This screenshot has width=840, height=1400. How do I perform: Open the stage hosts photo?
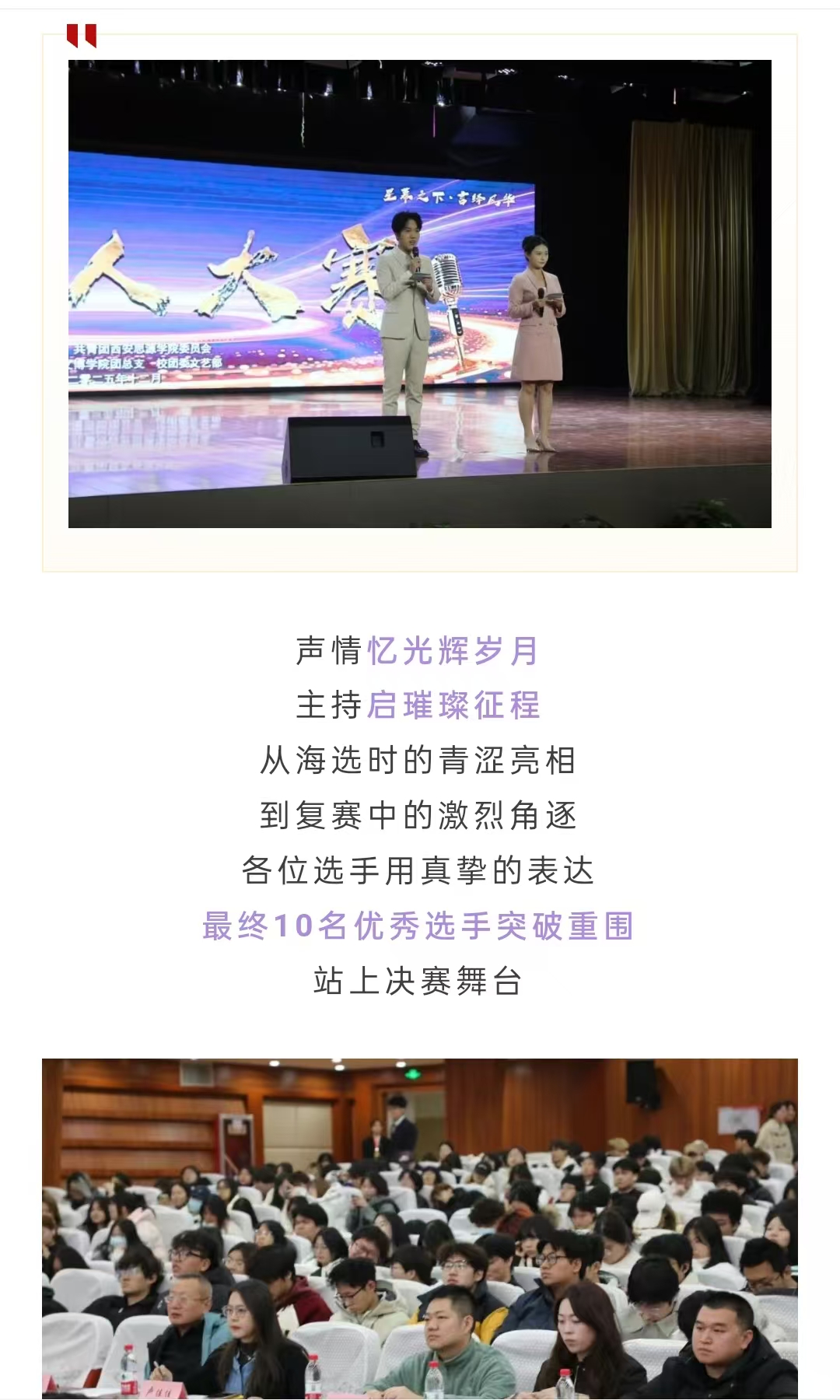coord(420,294)
